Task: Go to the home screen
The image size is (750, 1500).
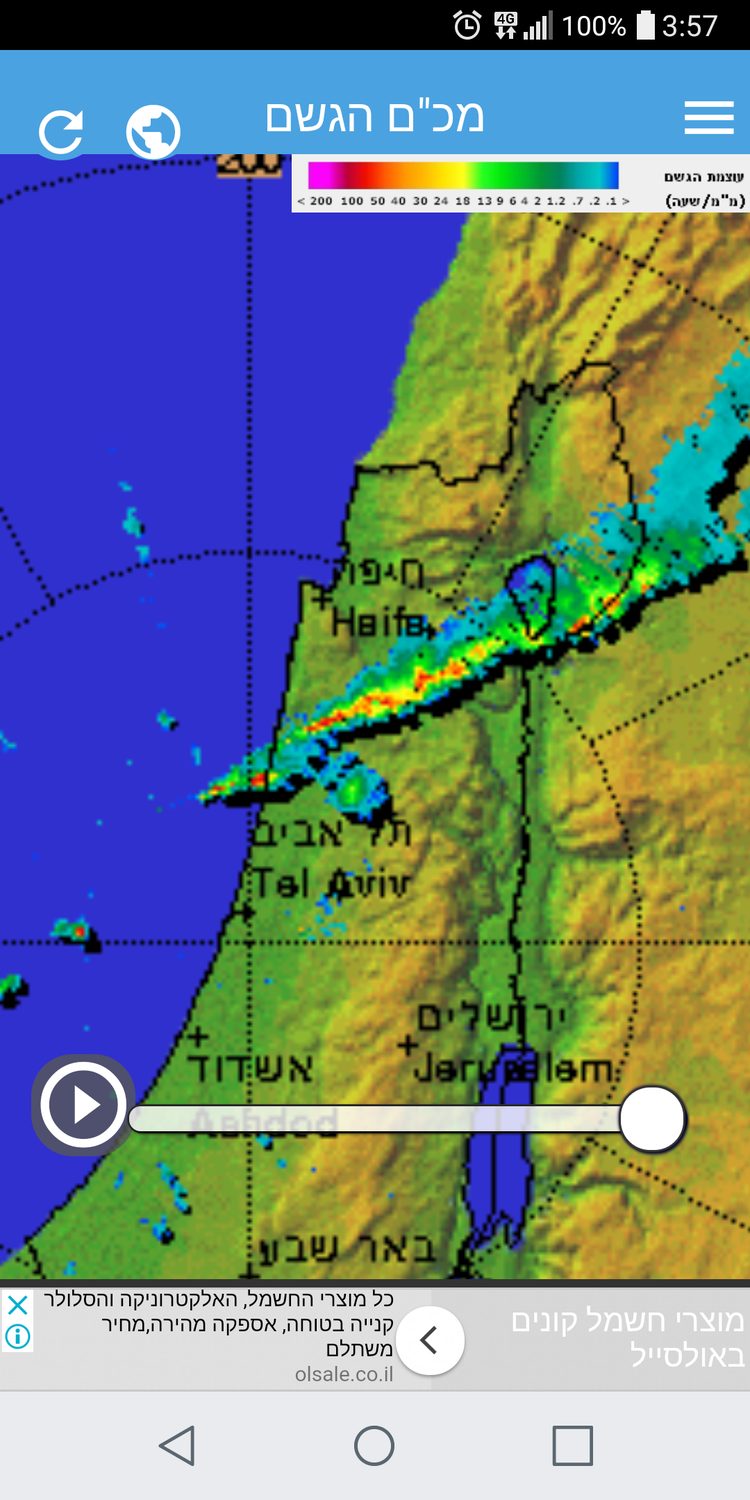Action: pyautogui.click(x=374, y=1446)
